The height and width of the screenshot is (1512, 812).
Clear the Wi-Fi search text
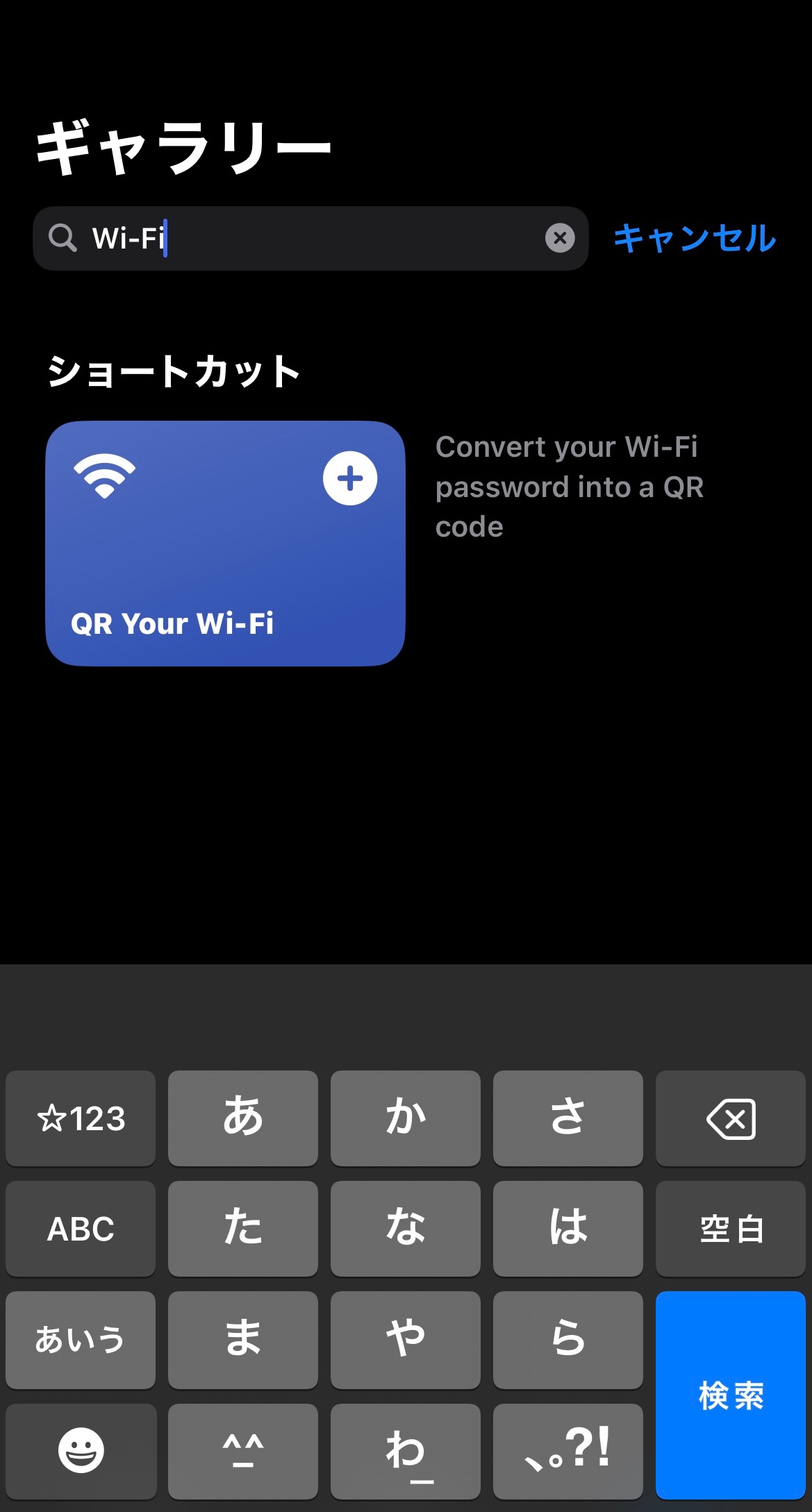[x=560, y=238]
